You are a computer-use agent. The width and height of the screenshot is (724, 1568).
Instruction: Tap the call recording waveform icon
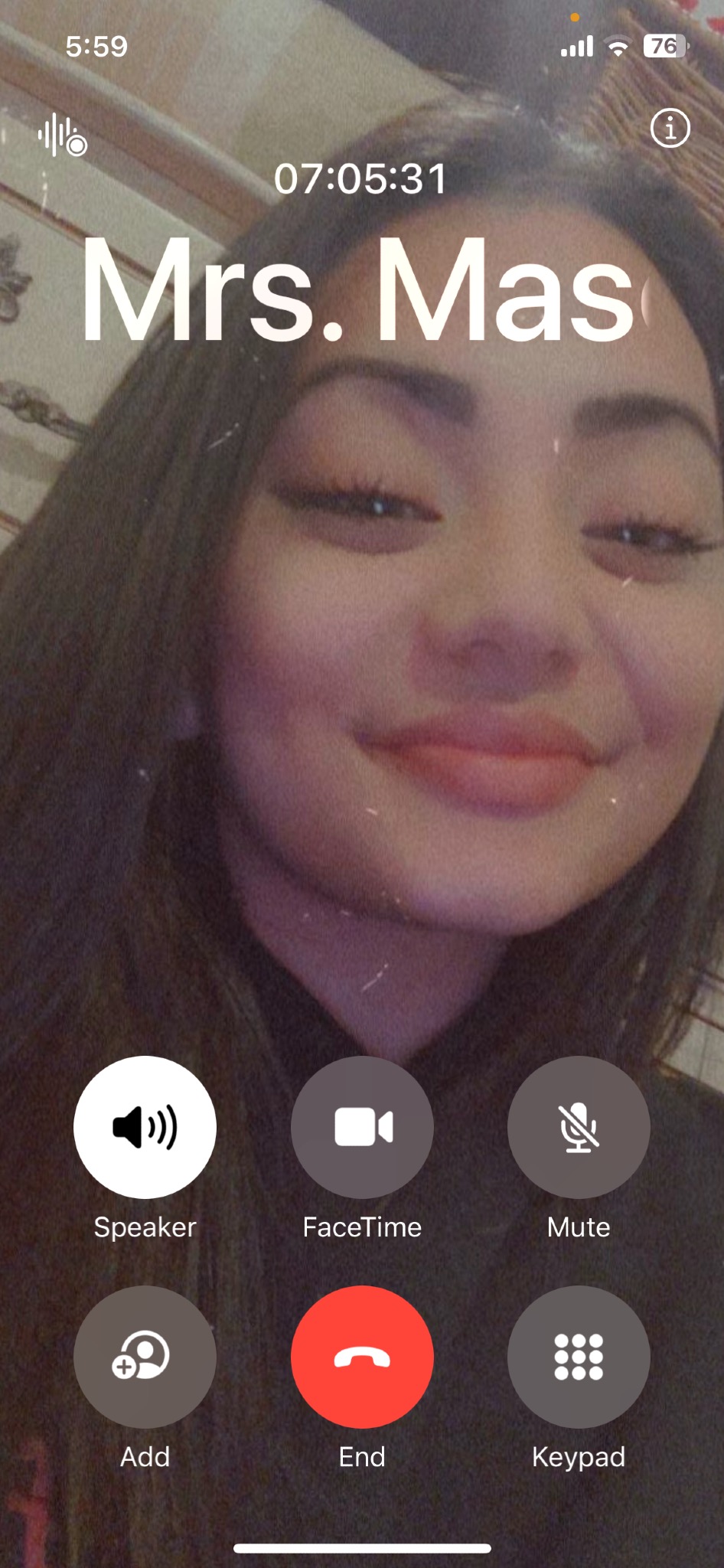[62, 136]
